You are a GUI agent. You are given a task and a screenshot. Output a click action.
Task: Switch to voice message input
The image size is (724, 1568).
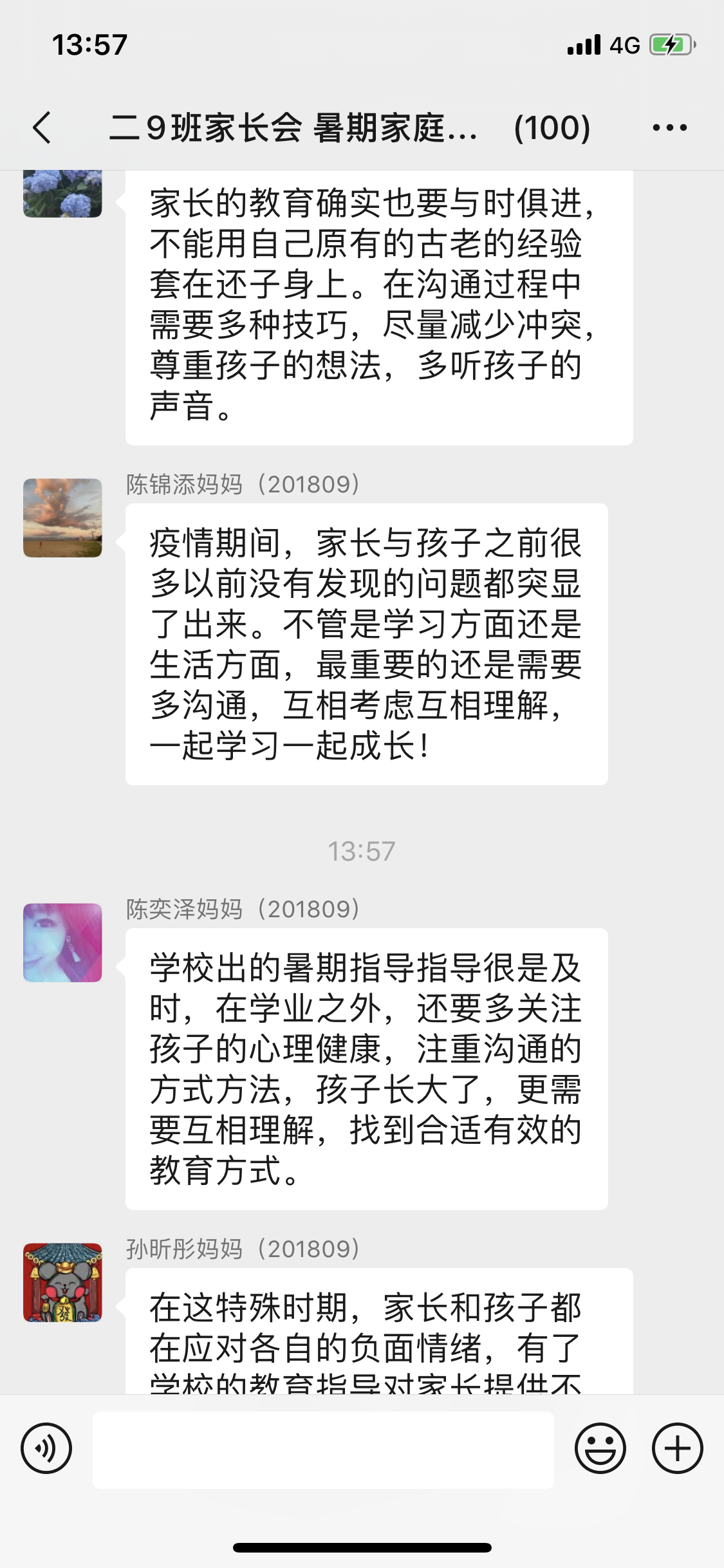click(x=46, y=1449)
